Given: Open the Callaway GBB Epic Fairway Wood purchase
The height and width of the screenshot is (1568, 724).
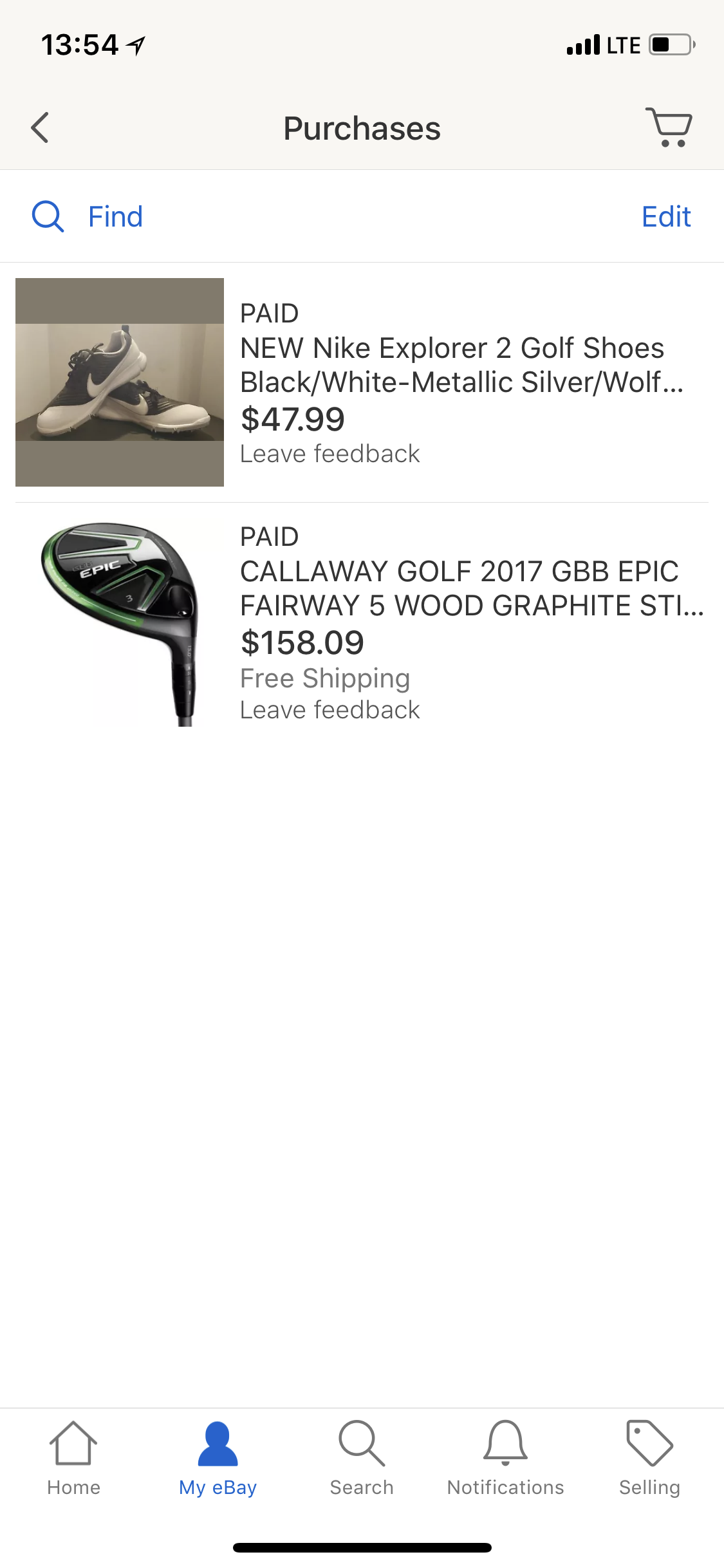Looking at the screenshot, I should [x=458, y=588].
